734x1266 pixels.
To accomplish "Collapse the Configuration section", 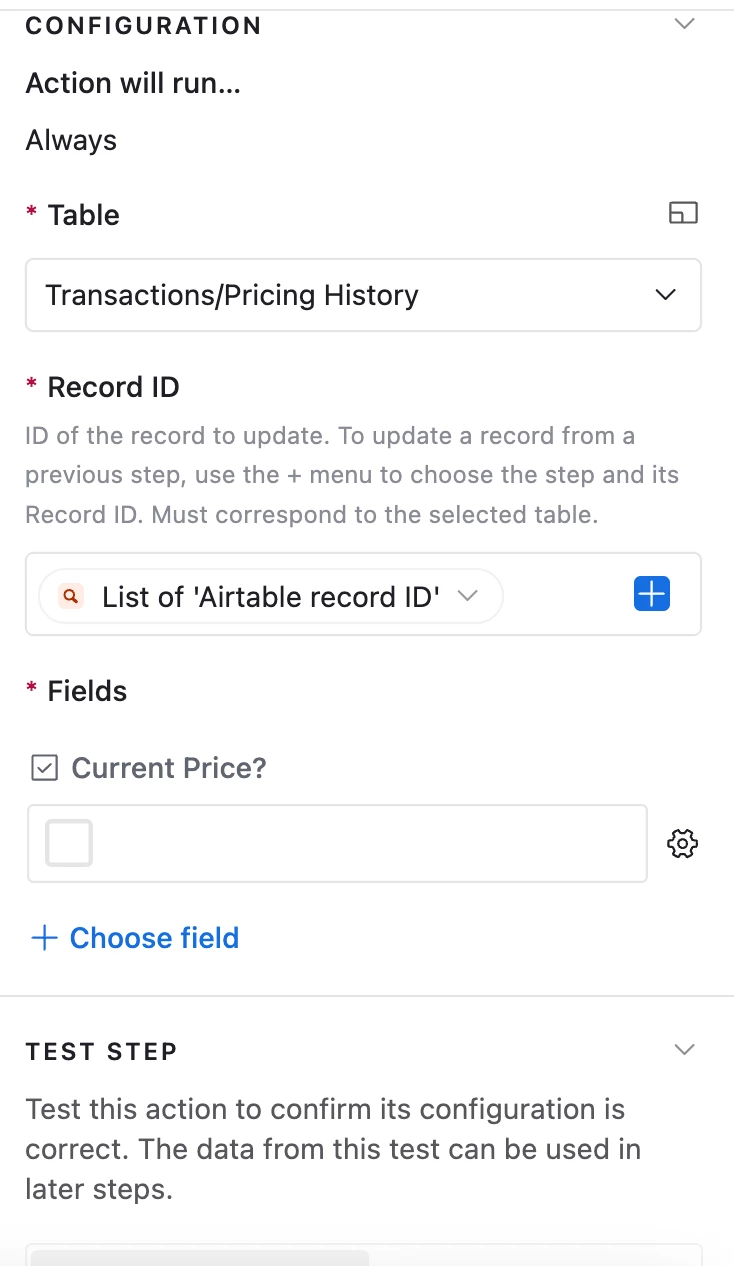I will coord(684,25).
